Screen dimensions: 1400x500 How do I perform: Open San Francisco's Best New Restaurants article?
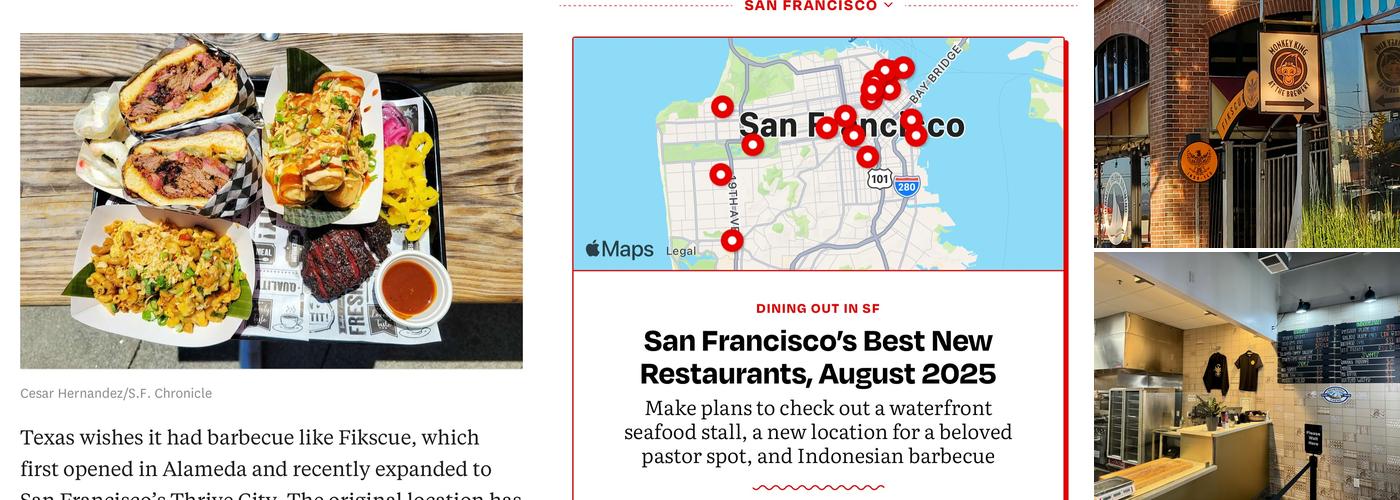(x=818, y=357)
